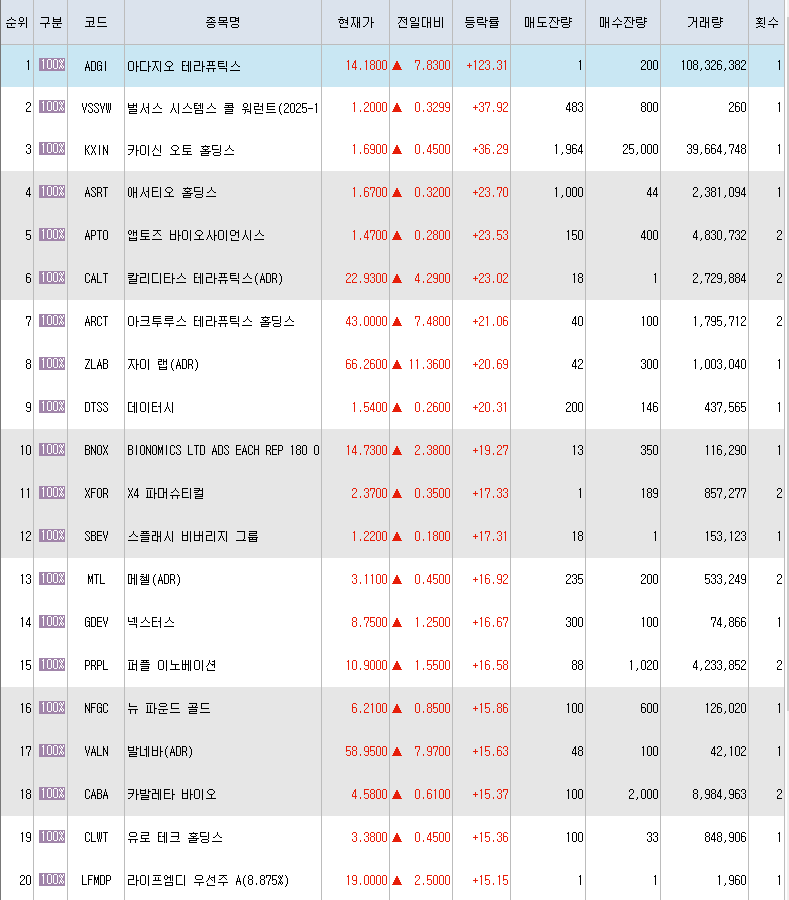Sort by the 등락률 column header
The image size is (789, 900).
[481, 22]
